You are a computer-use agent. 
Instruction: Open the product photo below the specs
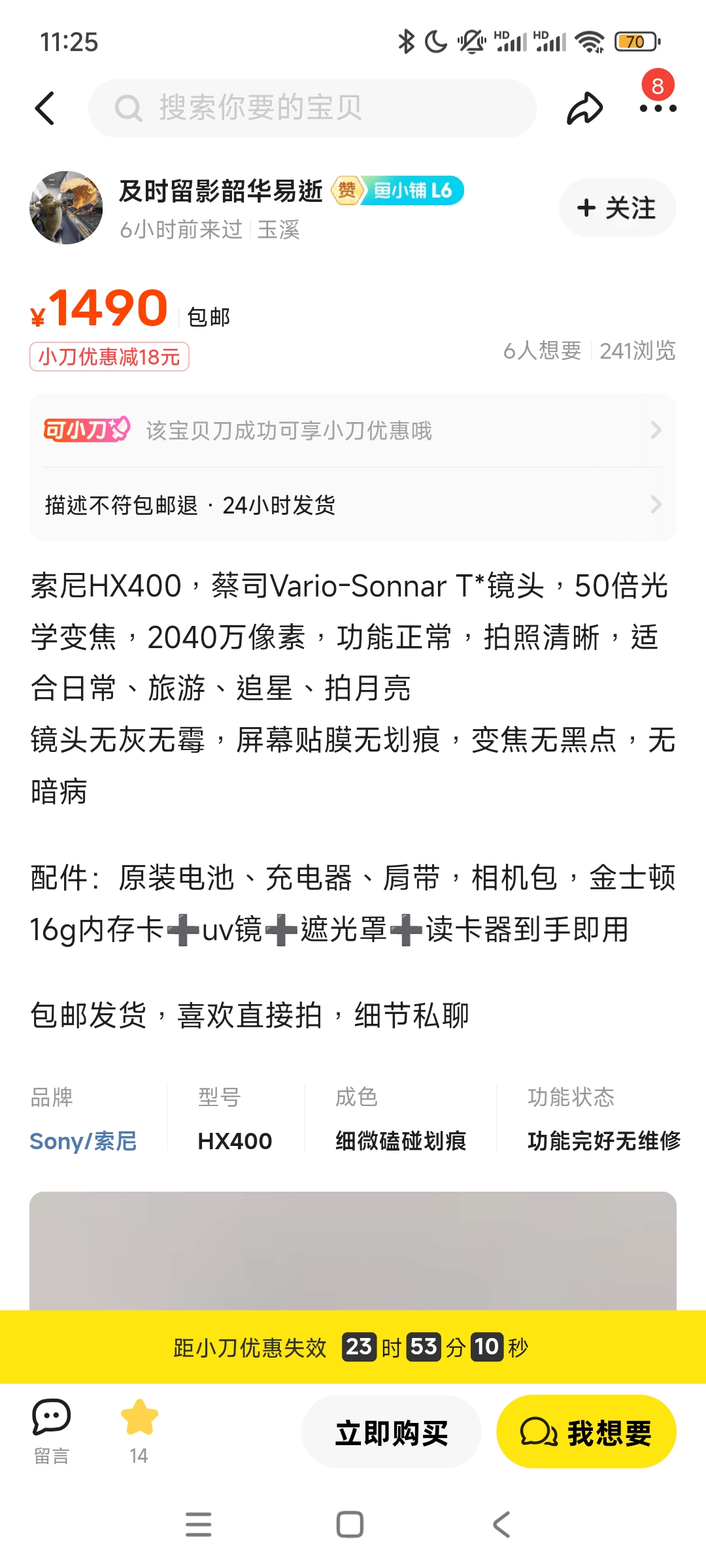pos(353,1249)
